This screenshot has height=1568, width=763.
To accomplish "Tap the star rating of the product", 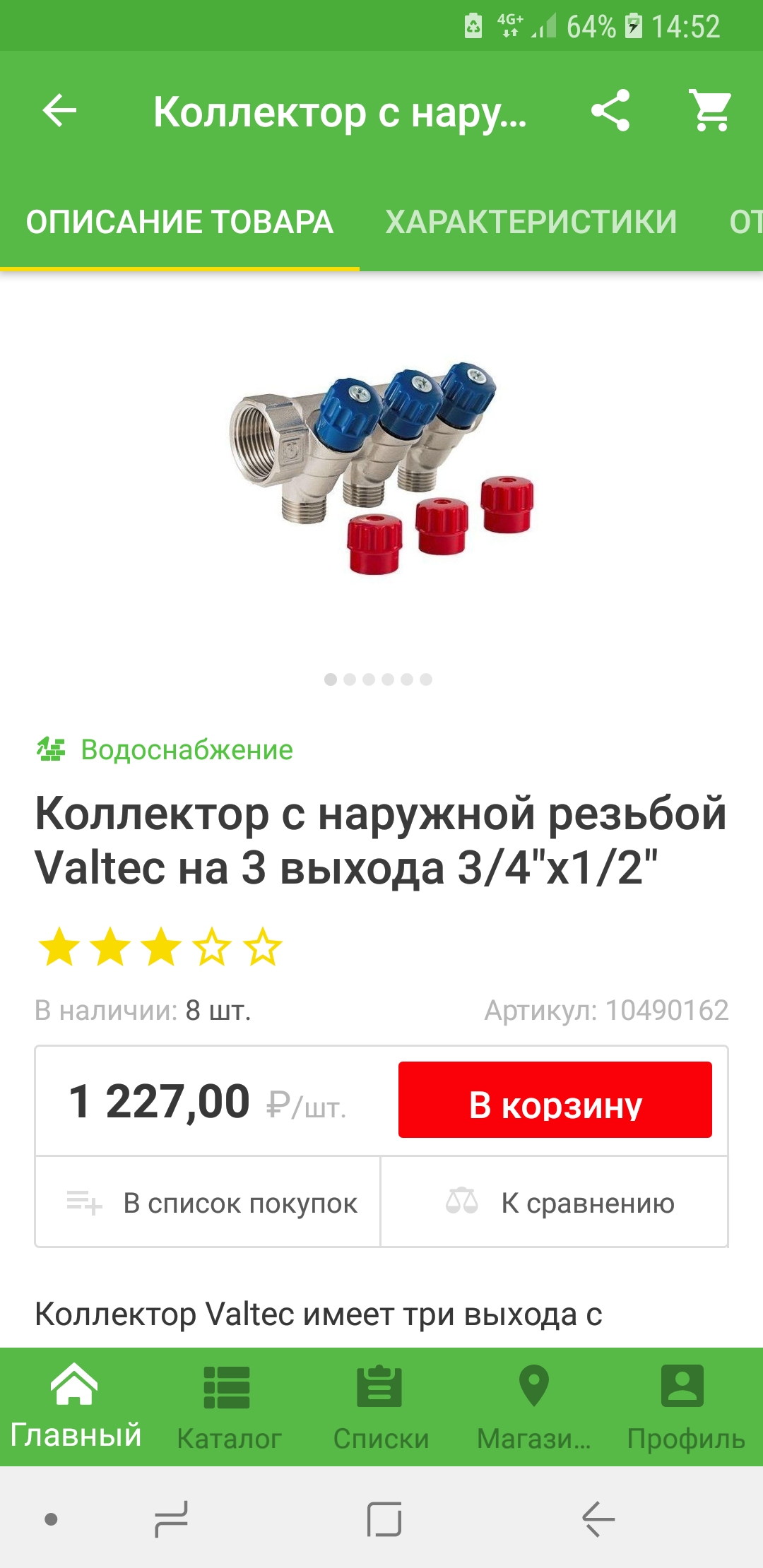I will tap(160, 947).
